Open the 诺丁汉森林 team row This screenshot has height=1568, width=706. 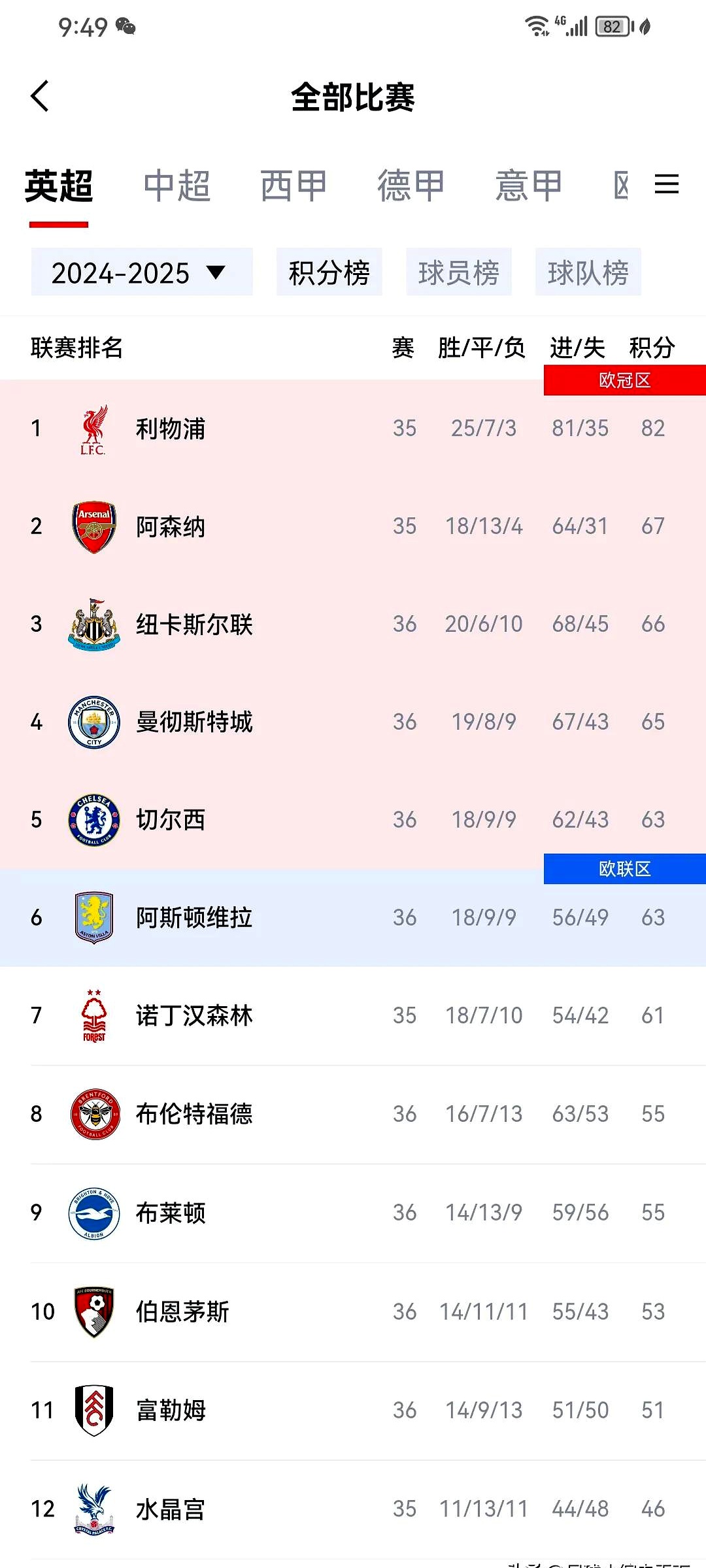coord(194,1016)
